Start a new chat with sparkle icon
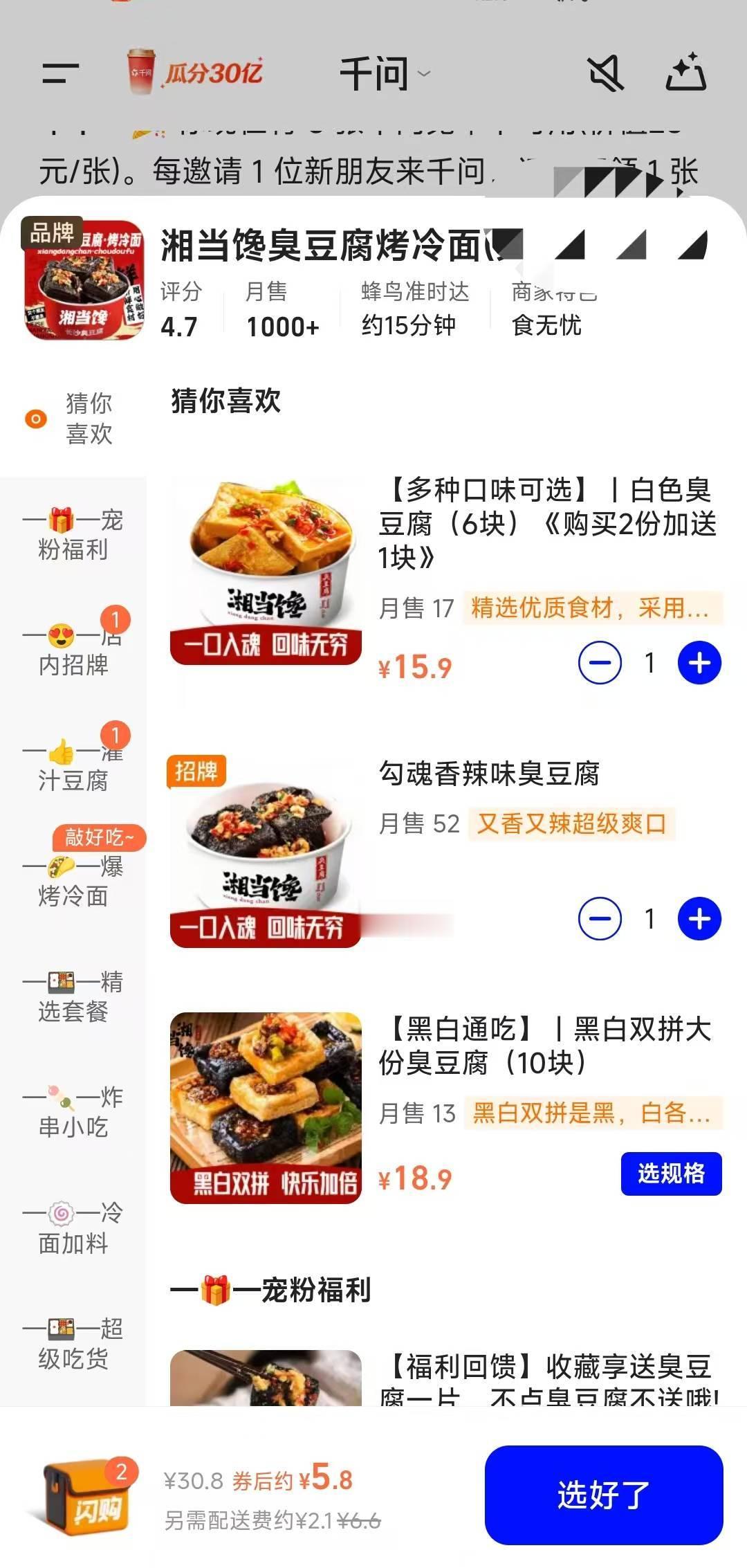 point(685,73)
